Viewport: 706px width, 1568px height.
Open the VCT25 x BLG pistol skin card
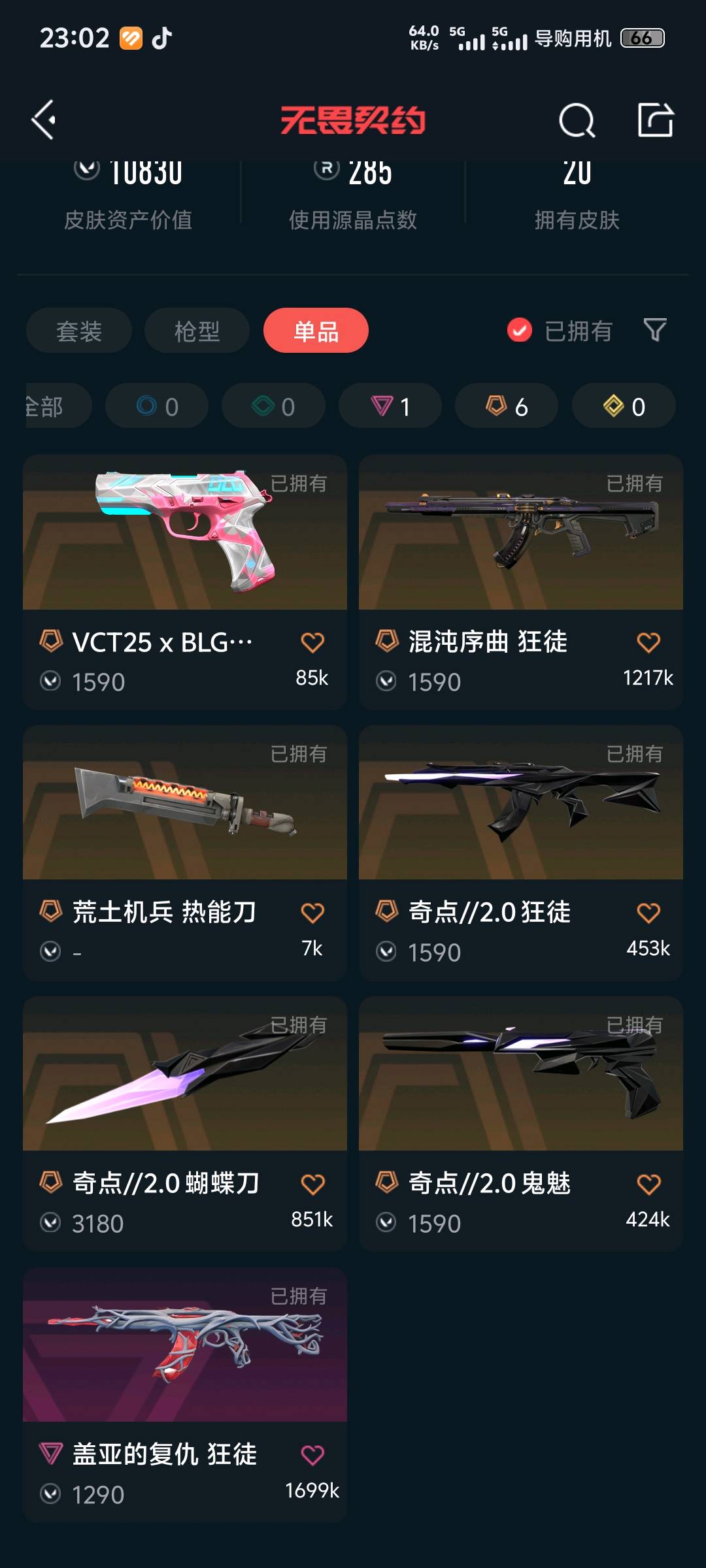click(185, 582)
